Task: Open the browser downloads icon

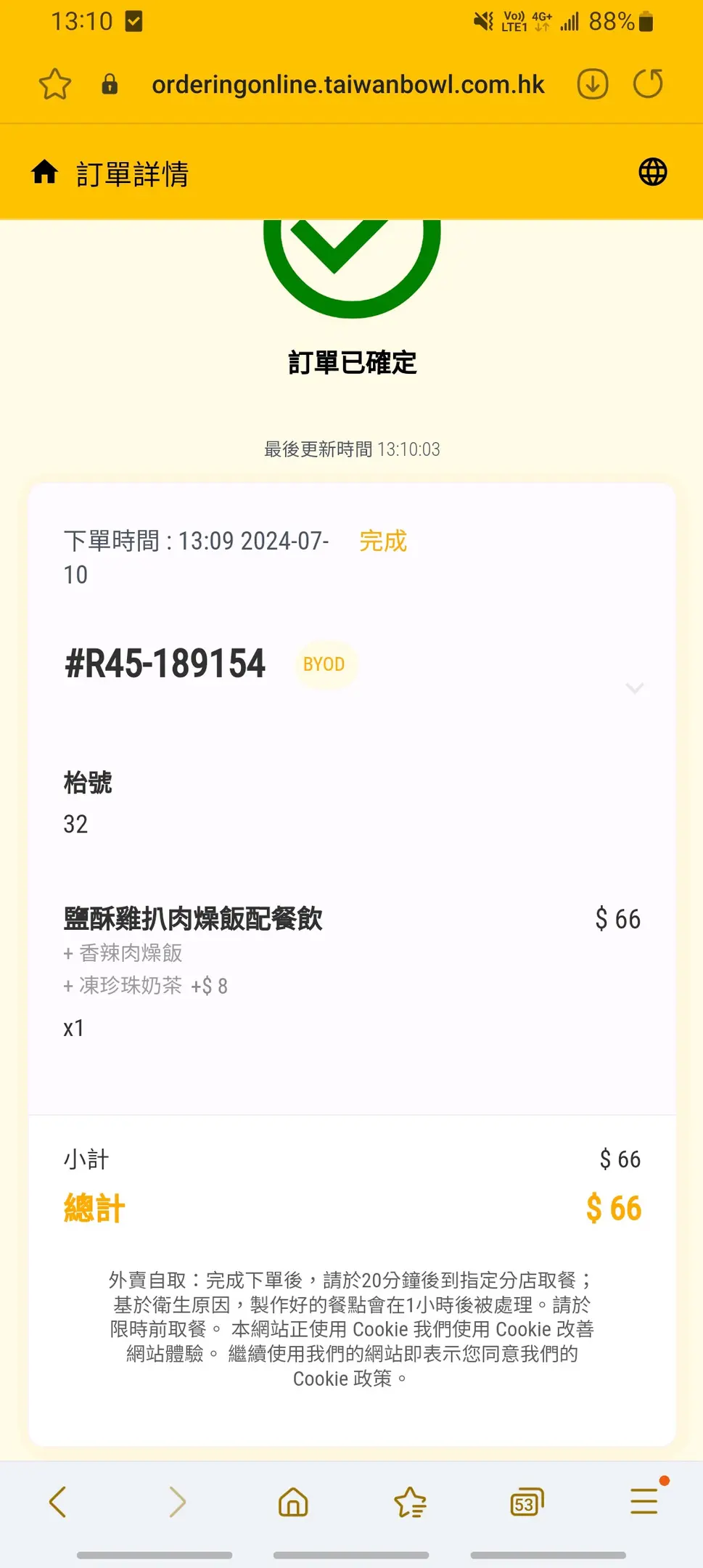Action: click(x=593, y=84)
